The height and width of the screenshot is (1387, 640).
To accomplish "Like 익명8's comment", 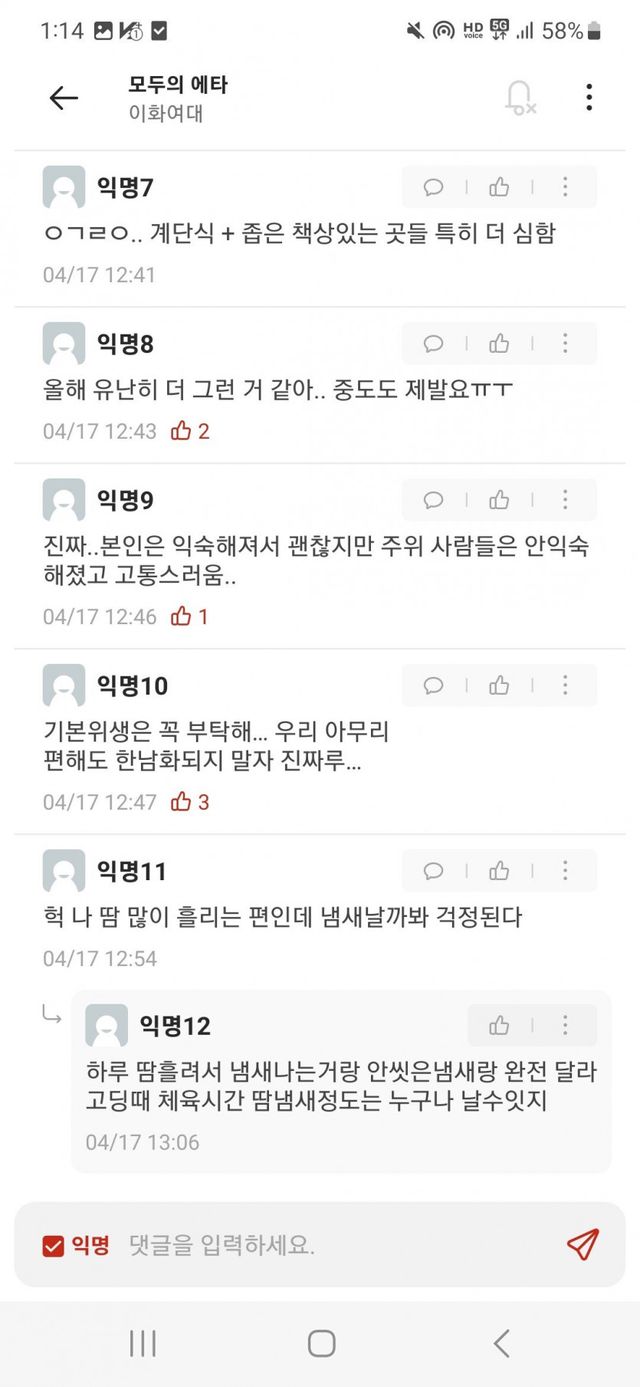I will [499, 344].
